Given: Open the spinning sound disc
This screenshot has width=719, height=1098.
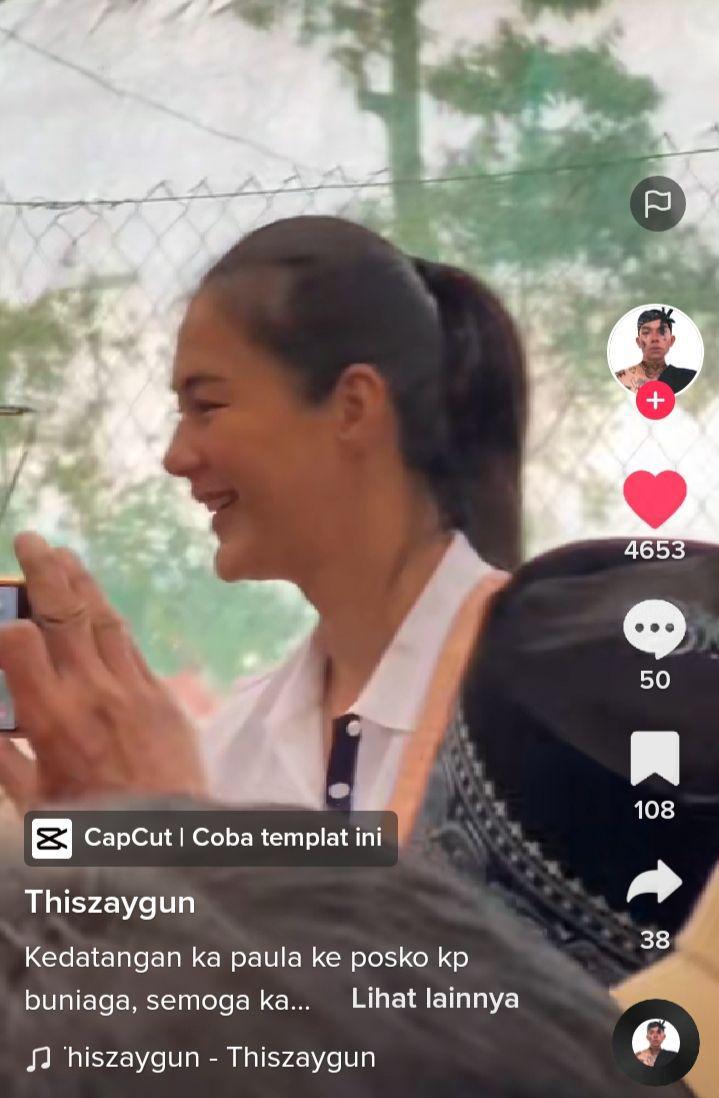Looking at the screenshot, I should coord(655,1043).
